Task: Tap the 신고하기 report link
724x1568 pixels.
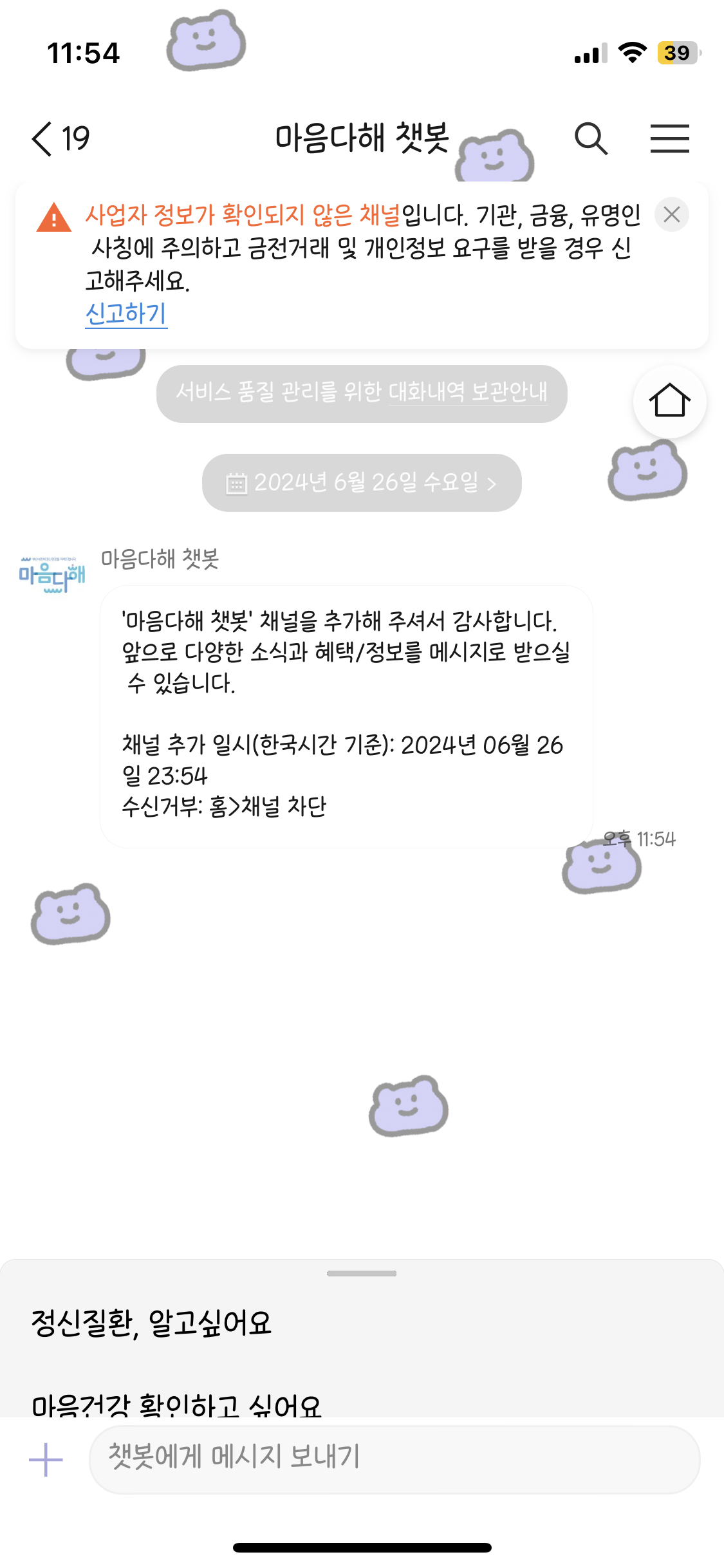Action: click(126, 314)
